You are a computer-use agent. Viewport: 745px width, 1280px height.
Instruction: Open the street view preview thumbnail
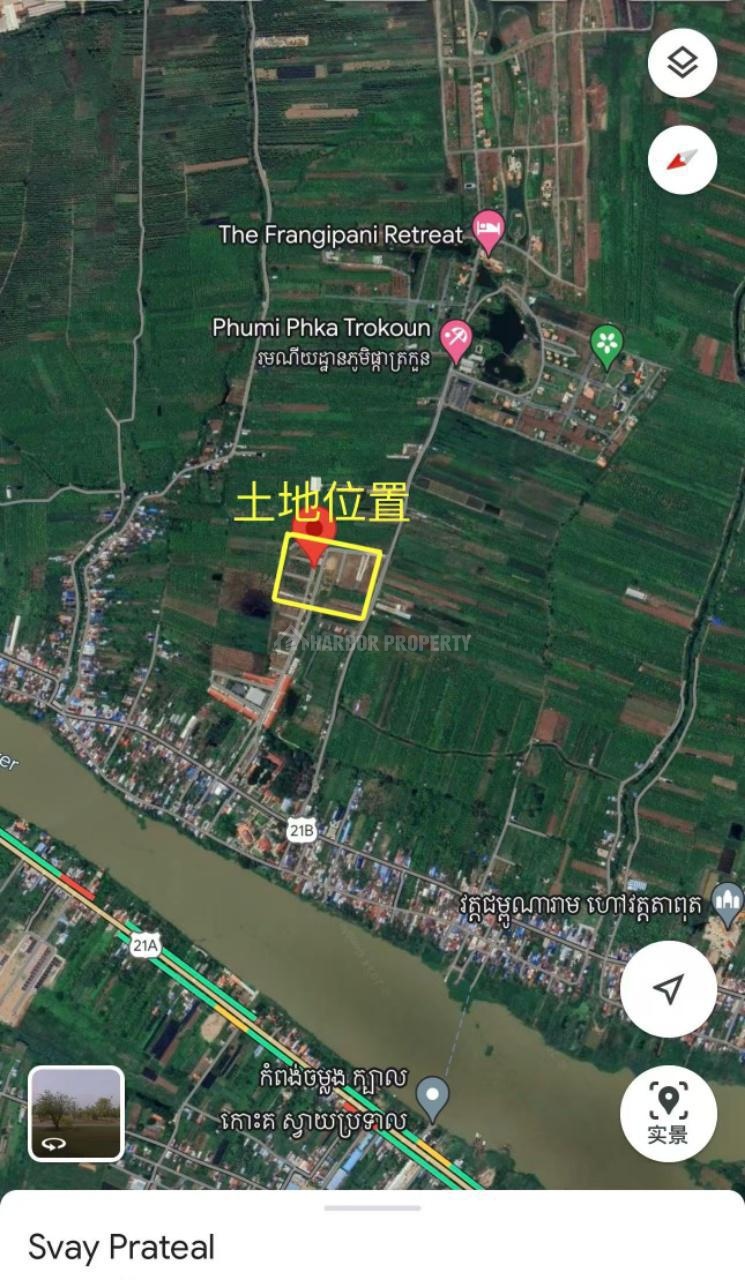(x=76, y=1113)
